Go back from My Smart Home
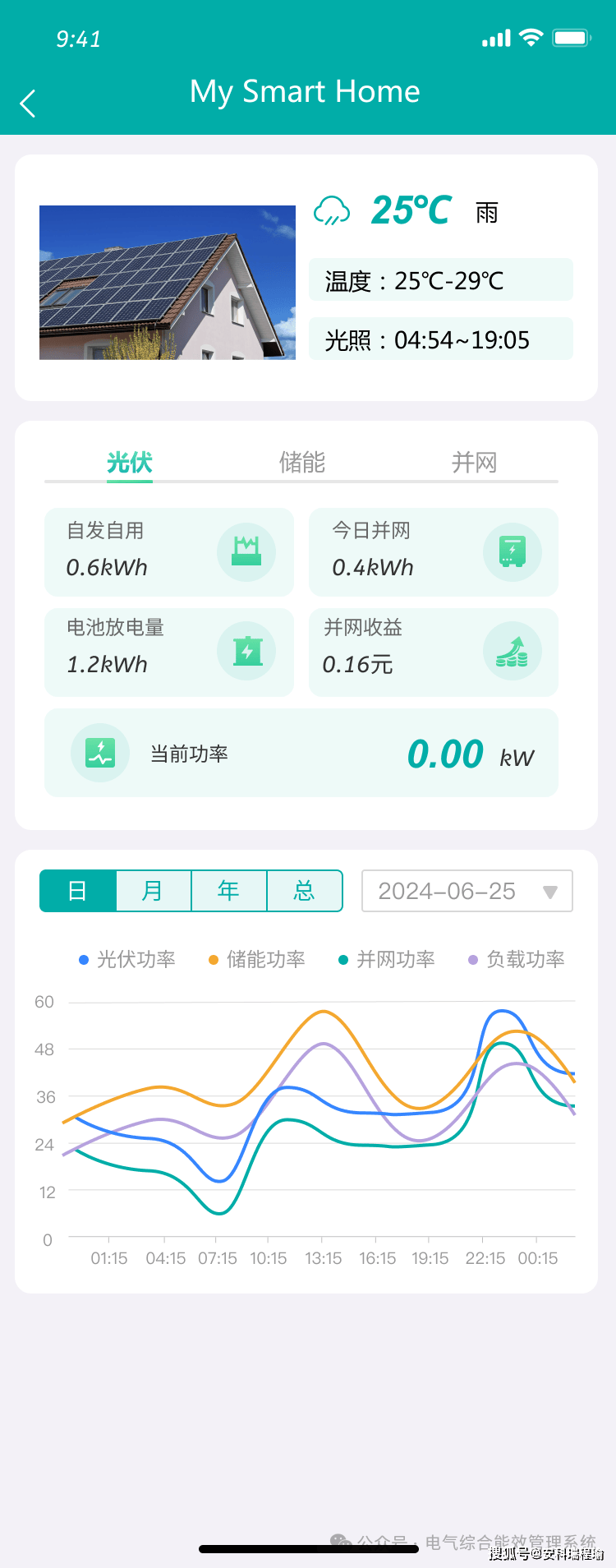 28,104
